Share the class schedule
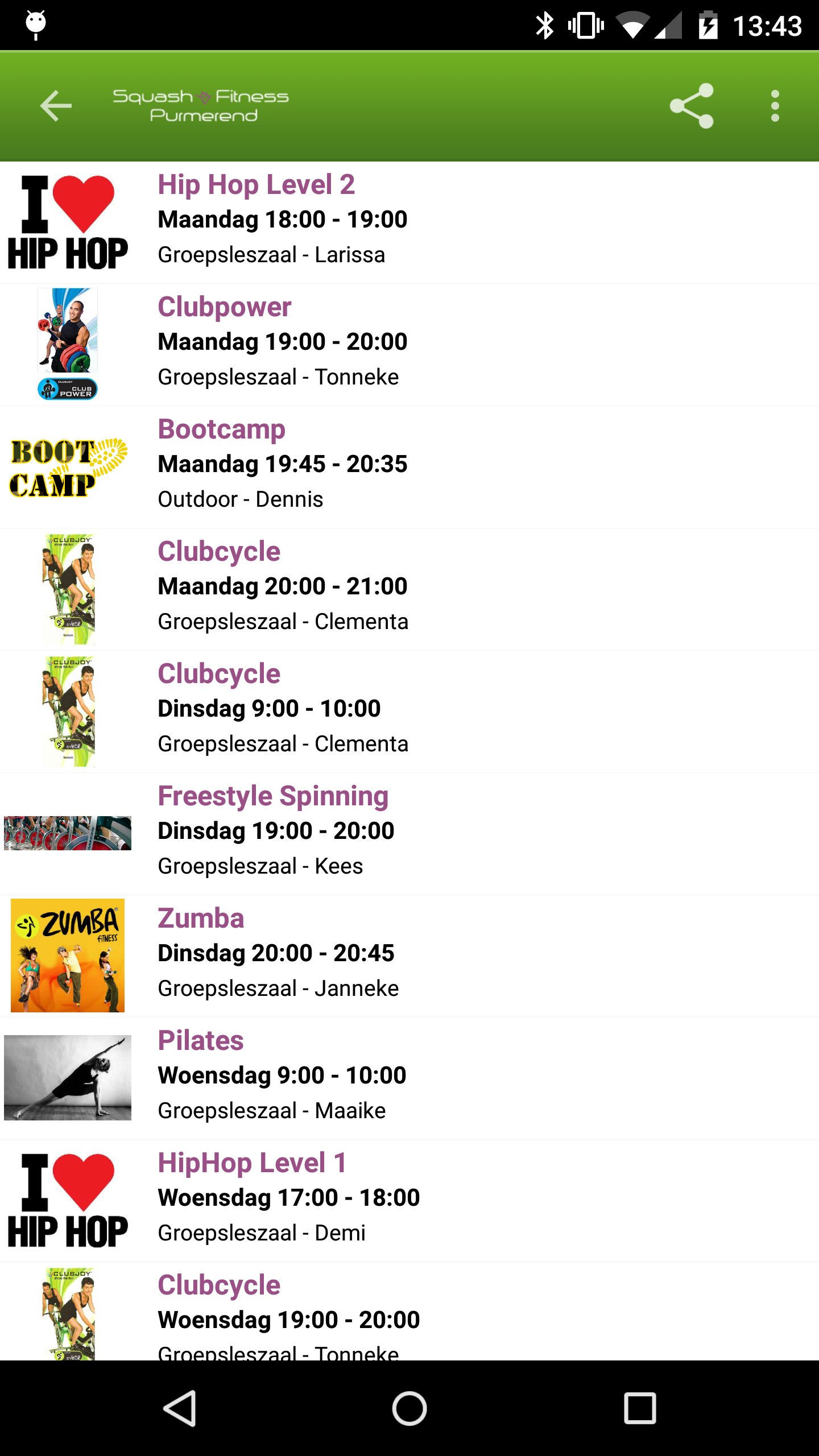 coord(692,106)
